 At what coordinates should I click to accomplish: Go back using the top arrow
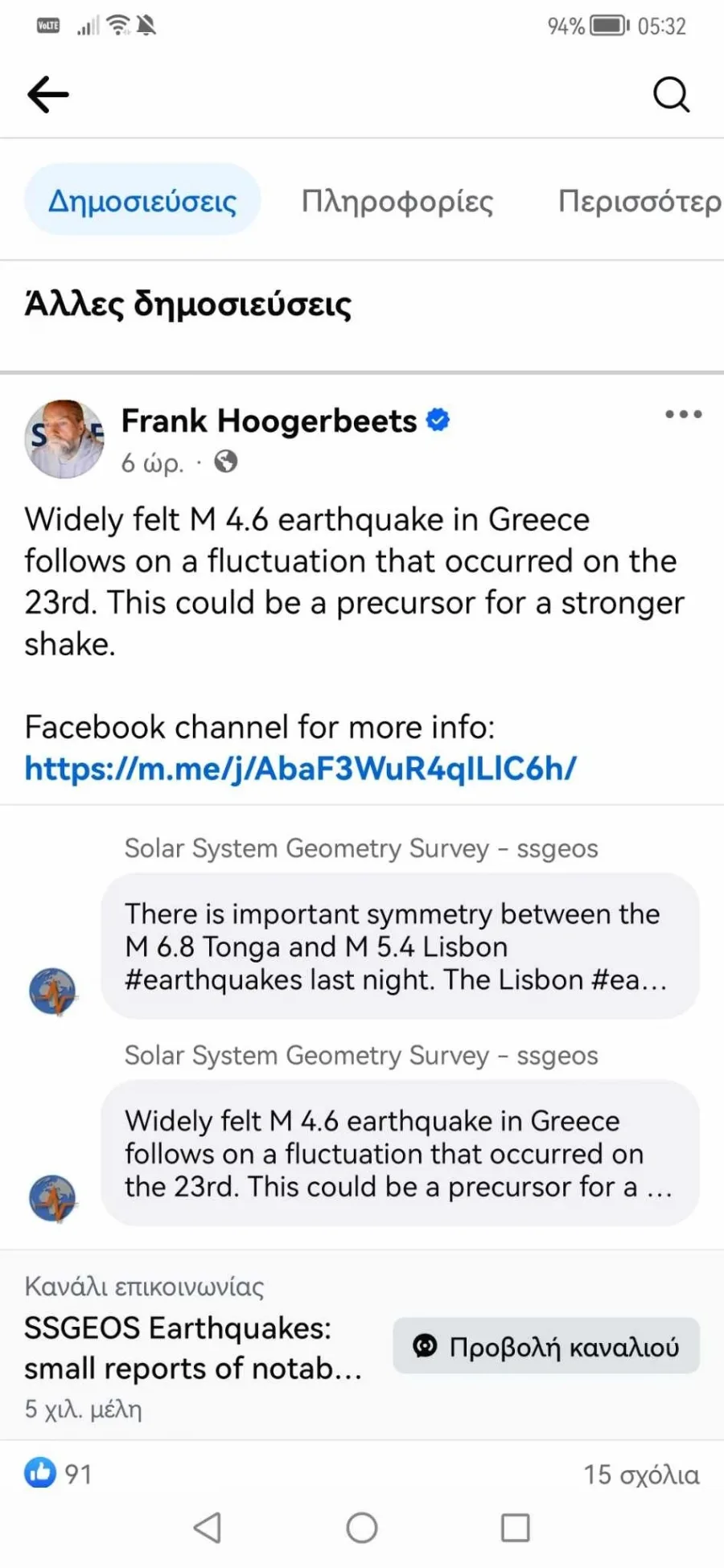(x=48, y=95)
